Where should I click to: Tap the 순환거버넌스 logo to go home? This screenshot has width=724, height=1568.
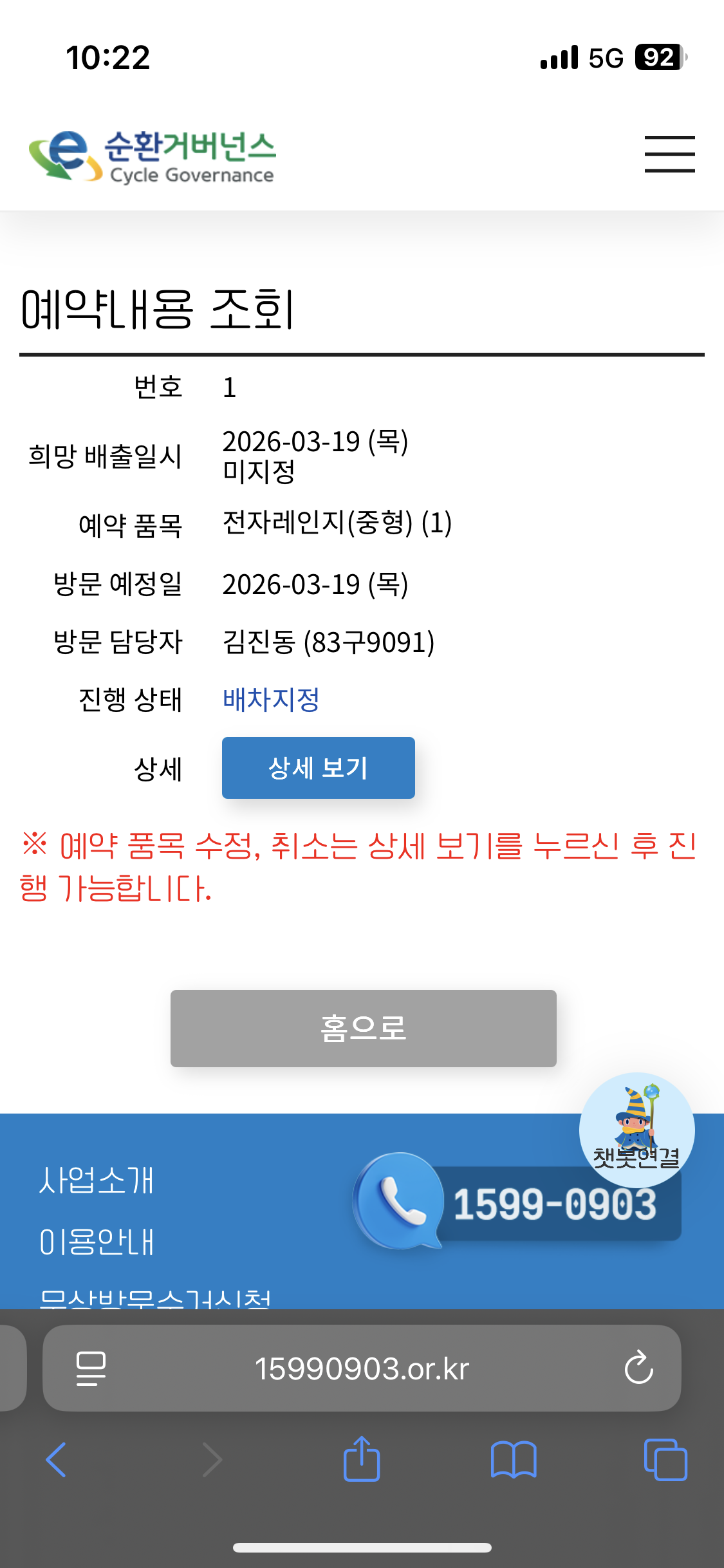(x=153, y=156)
